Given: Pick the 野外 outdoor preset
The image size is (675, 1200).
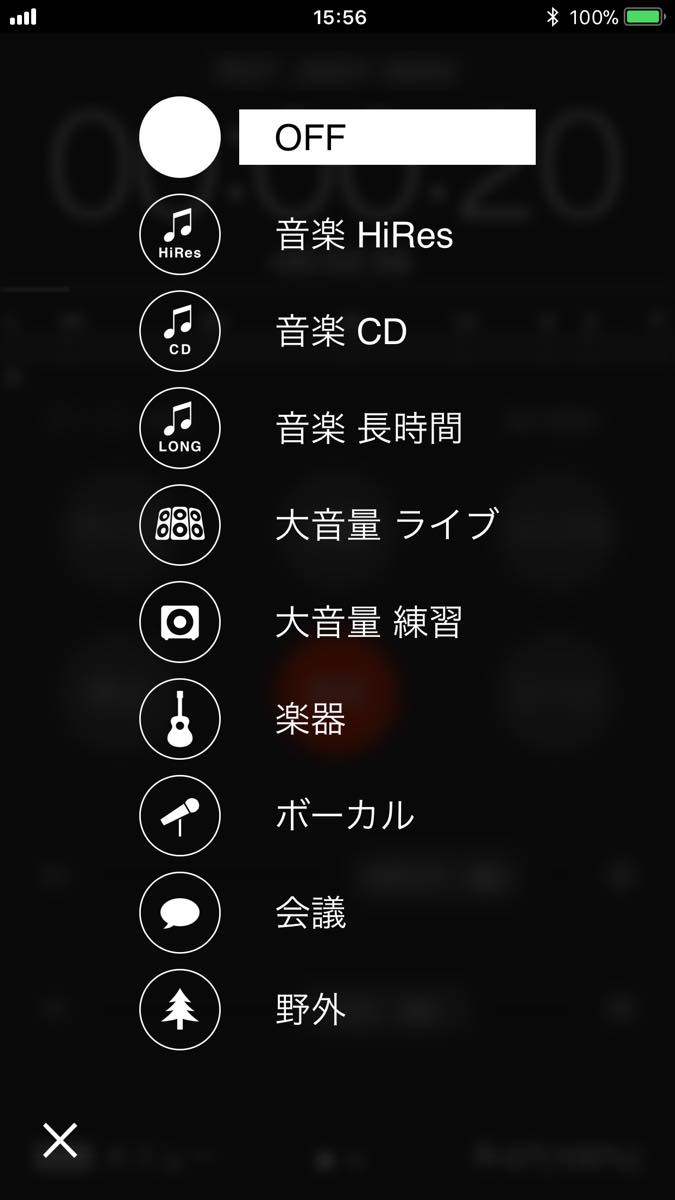Looking at the screenshot, I should [310, 1010].
